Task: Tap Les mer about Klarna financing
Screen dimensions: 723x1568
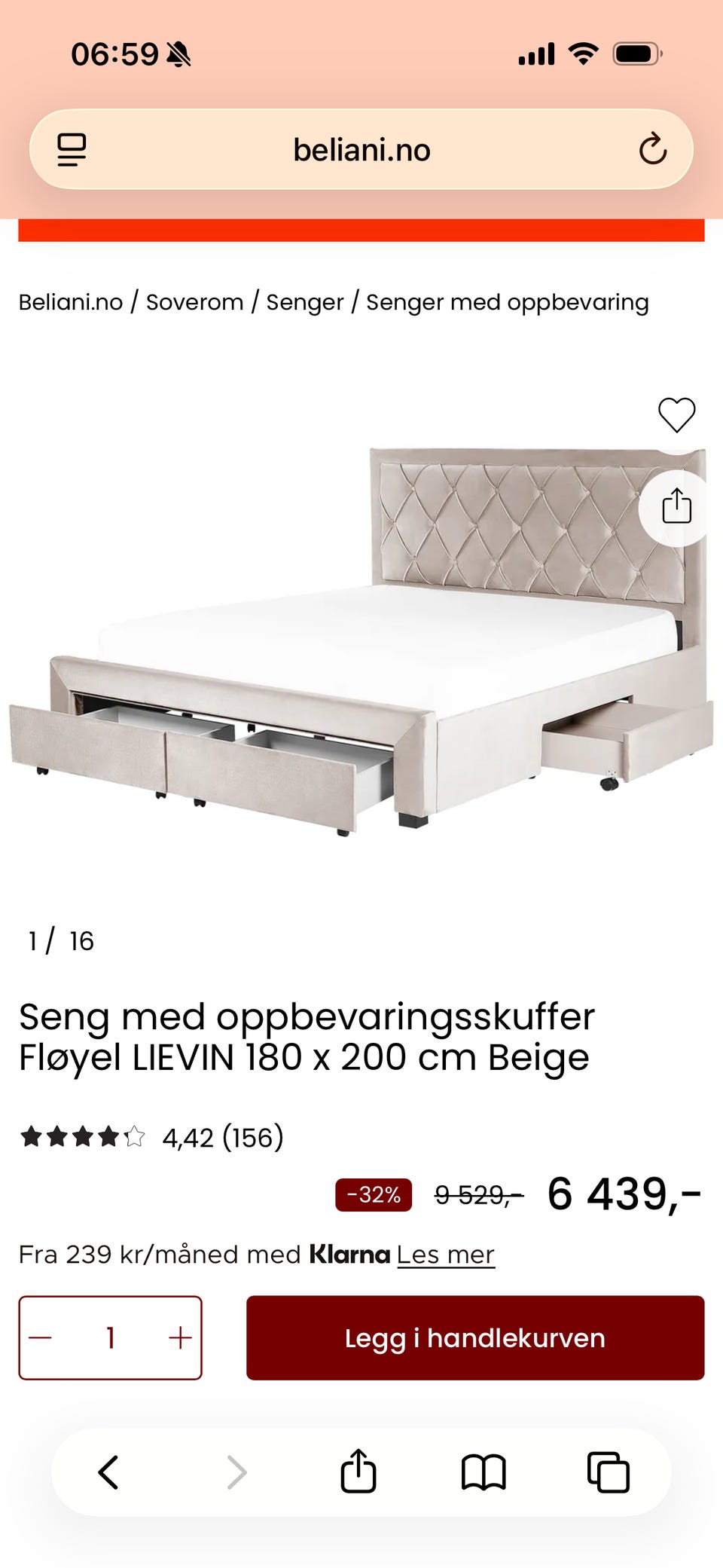Action: (446, 1255)
